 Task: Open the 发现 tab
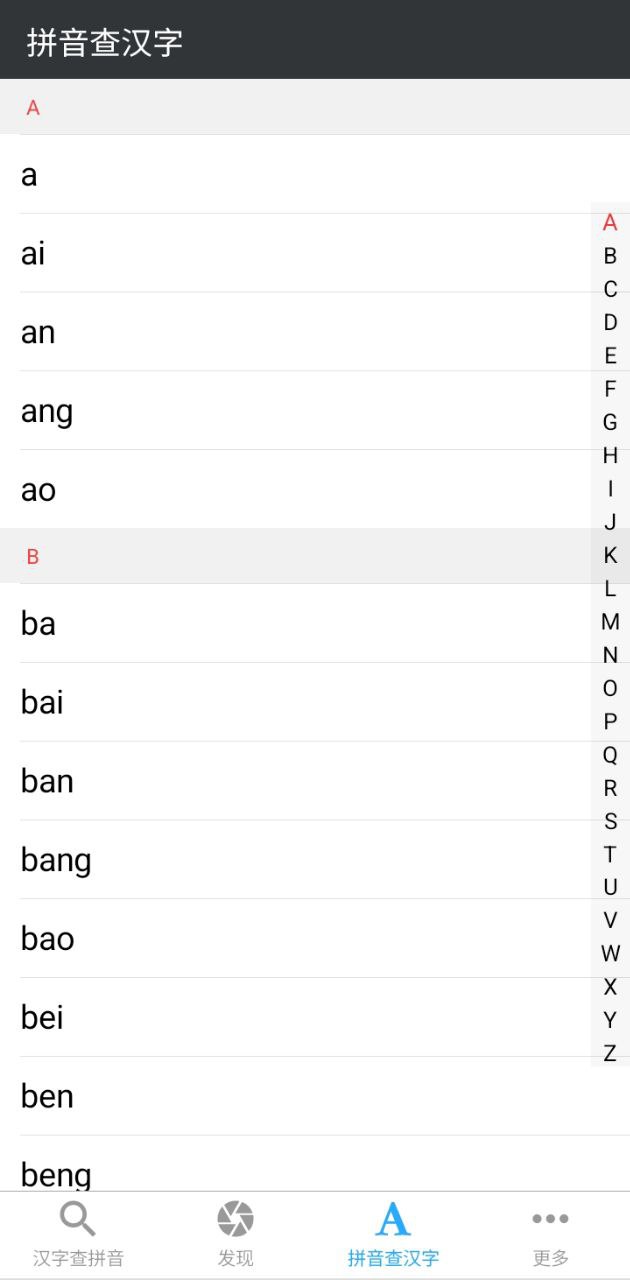(x=235, y=1235)
